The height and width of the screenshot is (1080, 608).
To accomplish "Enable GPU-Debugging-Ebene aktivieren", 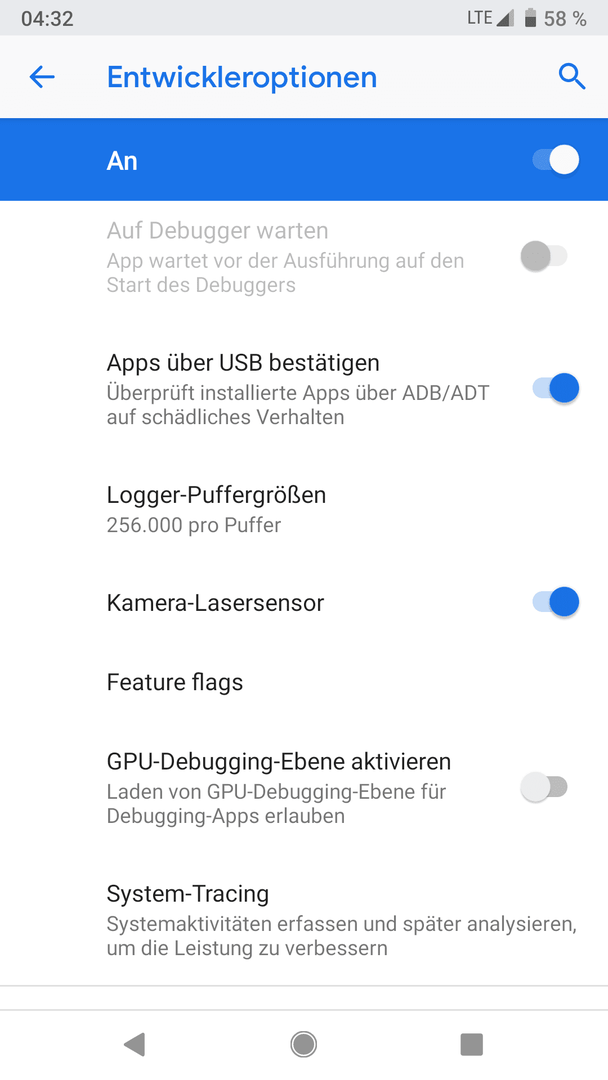I will (544, 787).
